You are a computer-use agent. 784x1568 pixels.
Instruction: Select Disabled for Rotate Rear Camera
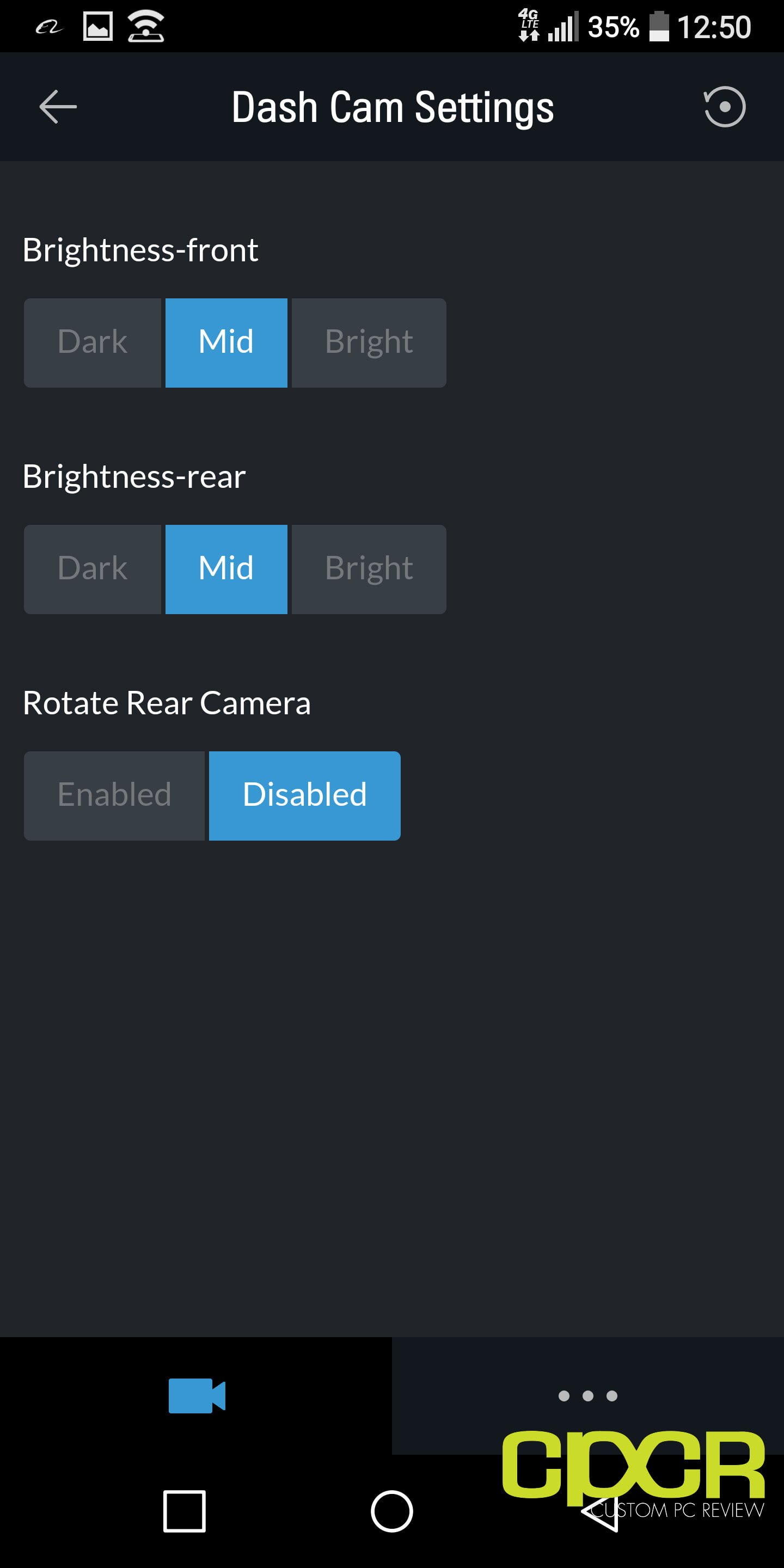click(305, 795)
